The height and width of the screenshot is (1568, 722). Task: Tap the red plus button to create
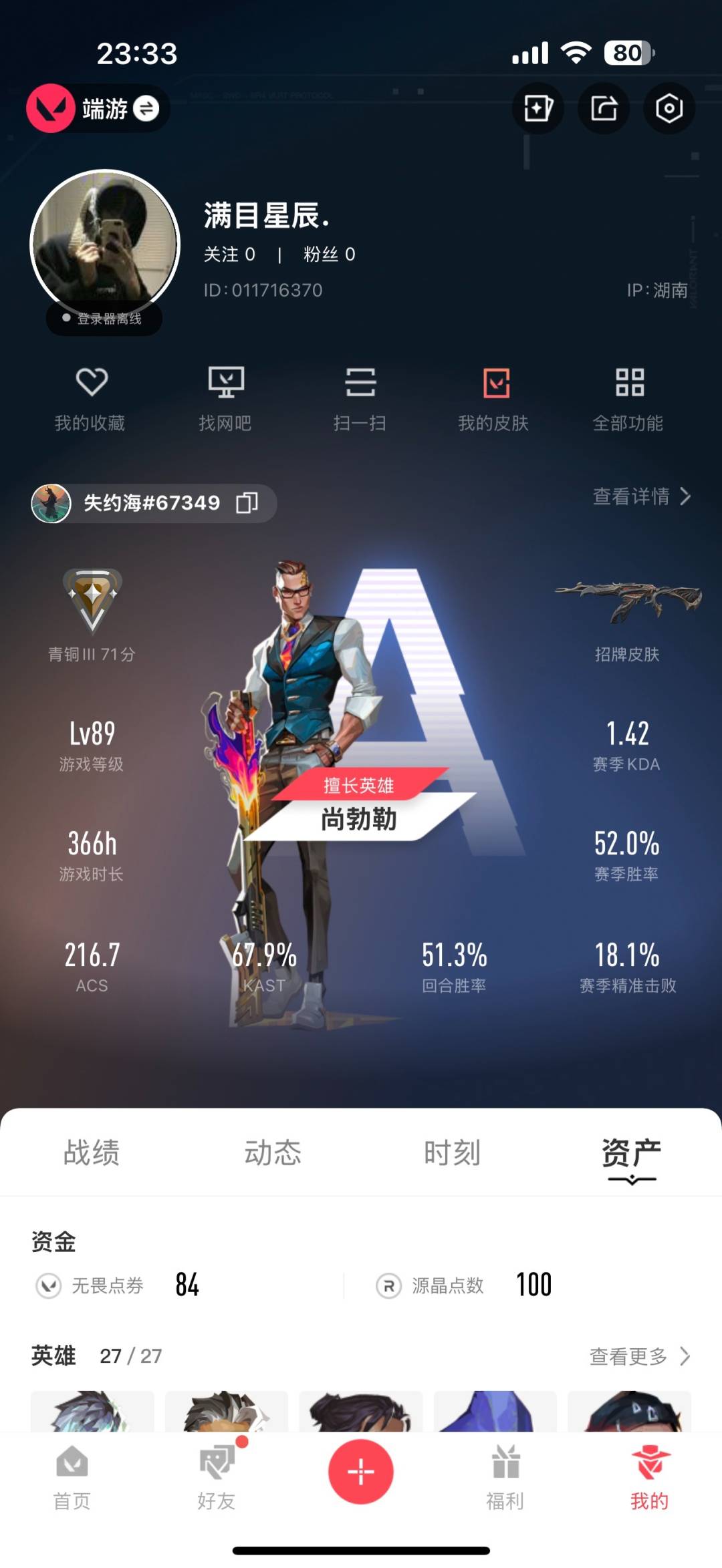tap(361, 1472)
